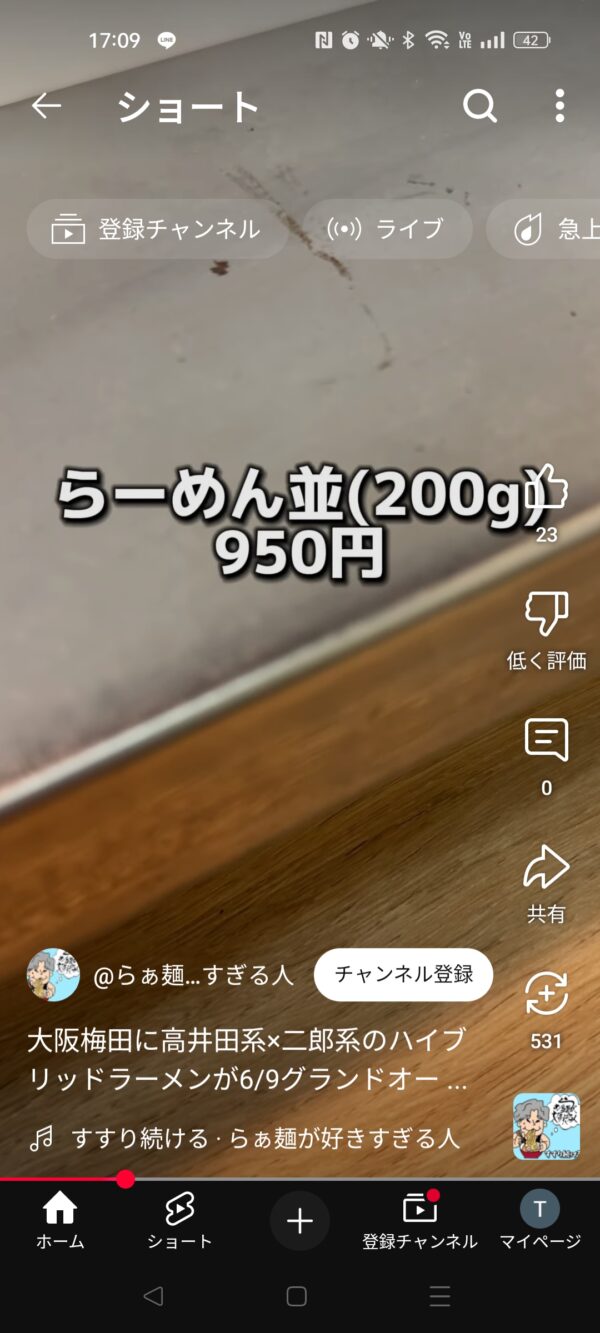Share this Short via 共有
This screenshot has width=600, height=1333.
pos(546,868)
